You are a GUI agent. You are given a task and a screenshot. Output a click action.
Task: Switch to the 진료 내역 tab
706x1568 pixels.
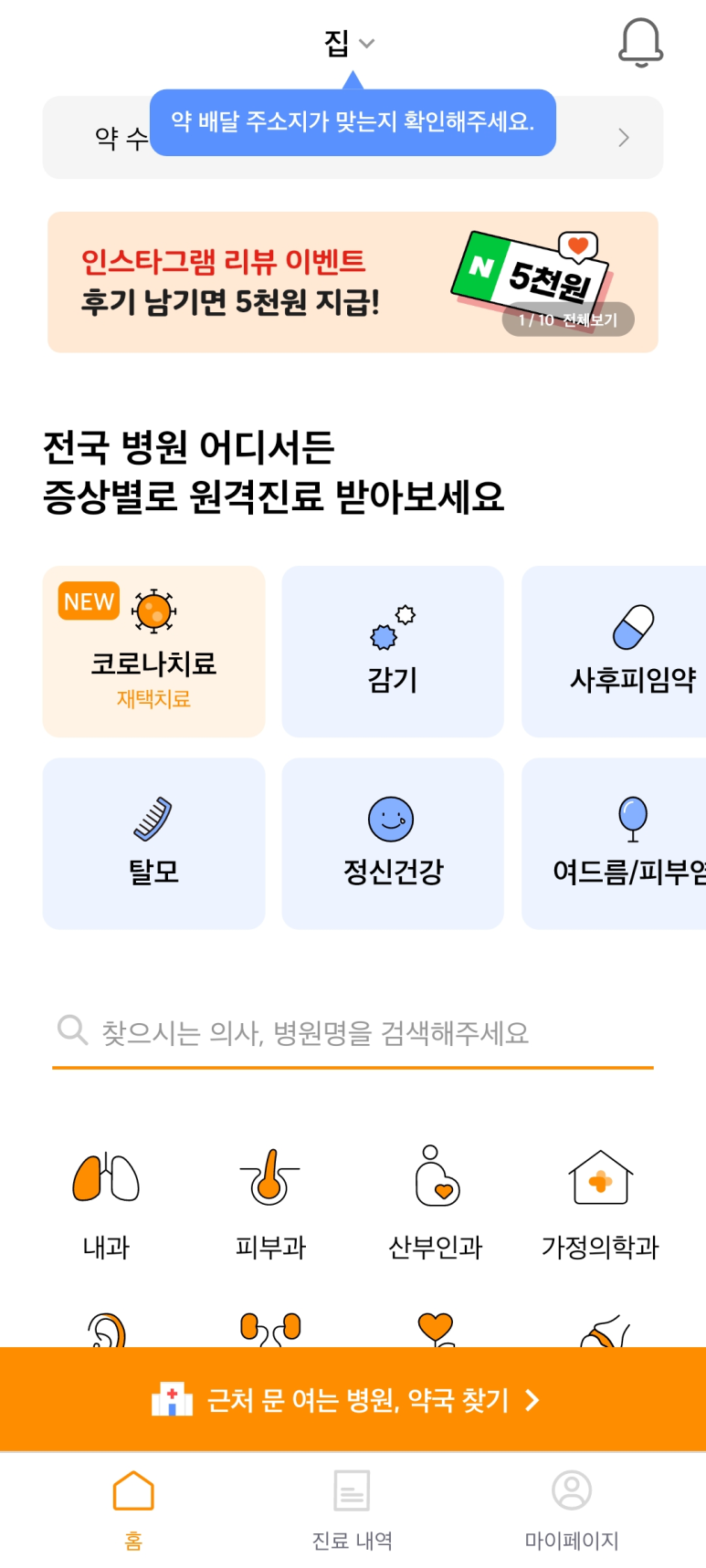tap(353, 1510)
